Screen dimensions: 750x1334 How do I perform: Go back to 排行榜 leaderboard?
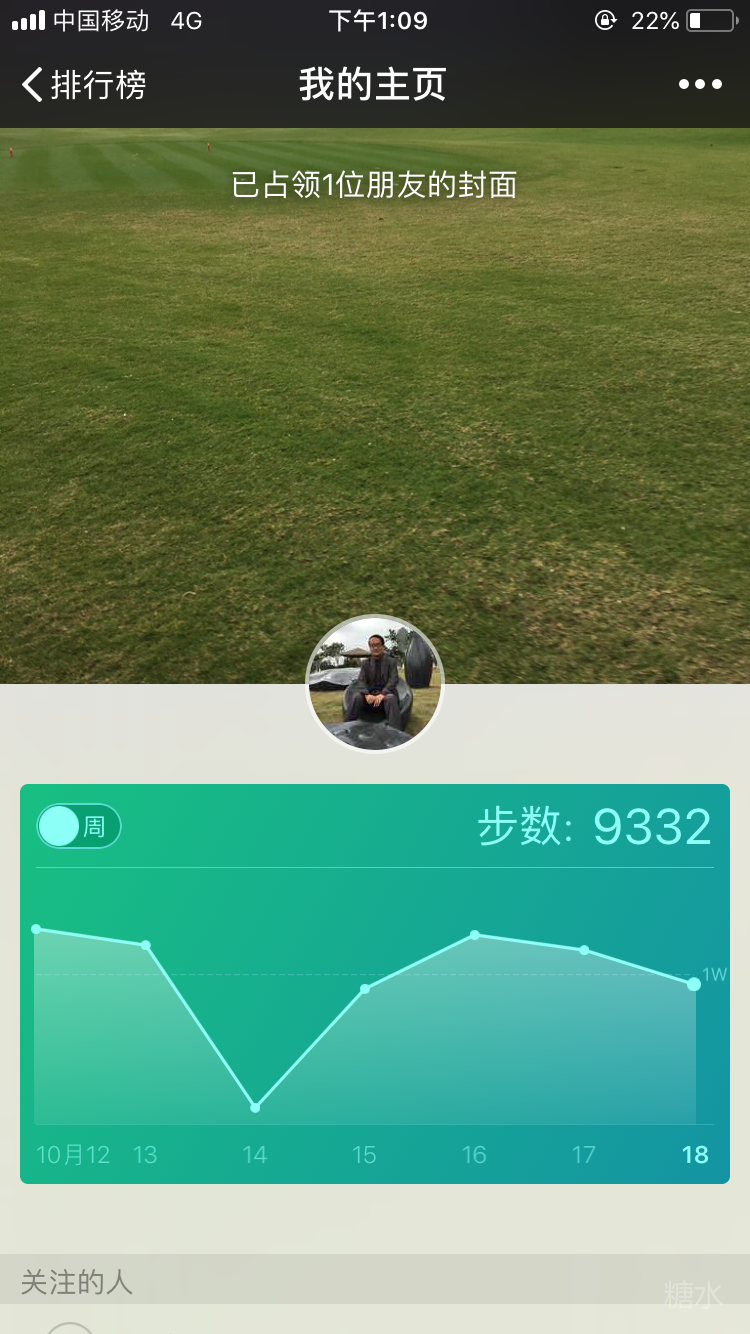point(84,85)
